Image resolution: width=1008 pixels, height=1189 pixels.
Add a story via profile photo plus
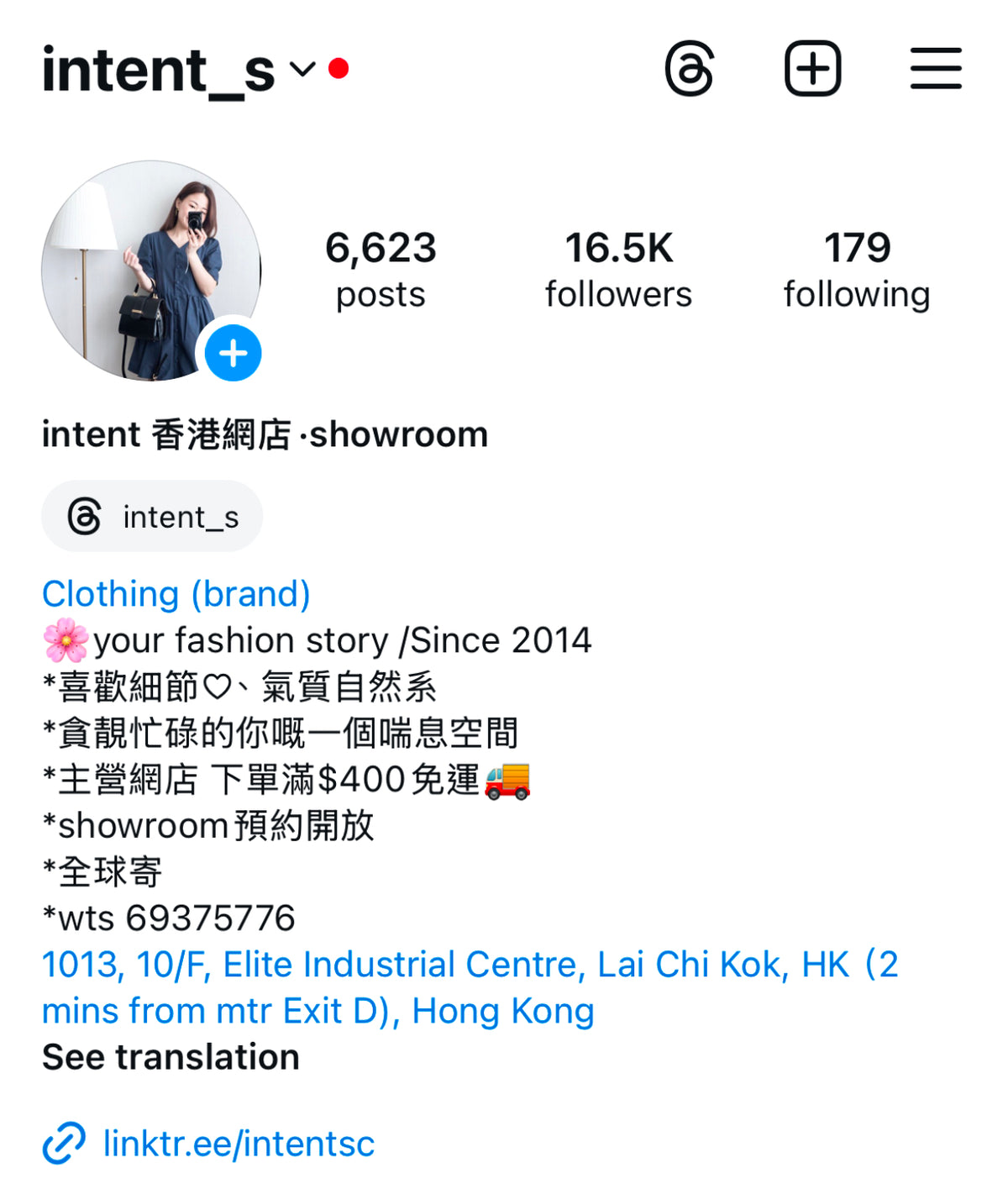[233, 354]
